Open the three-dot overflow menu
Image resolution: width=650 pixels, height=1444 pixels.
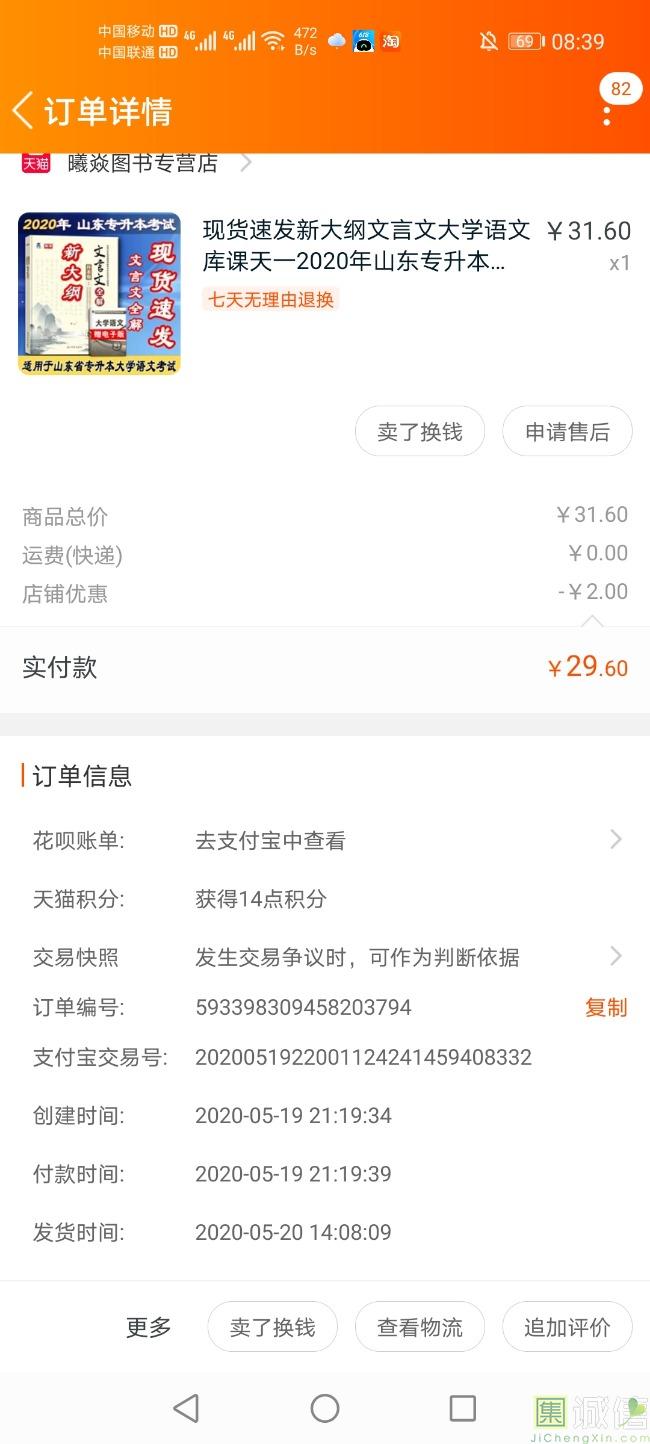coord(607,115)
